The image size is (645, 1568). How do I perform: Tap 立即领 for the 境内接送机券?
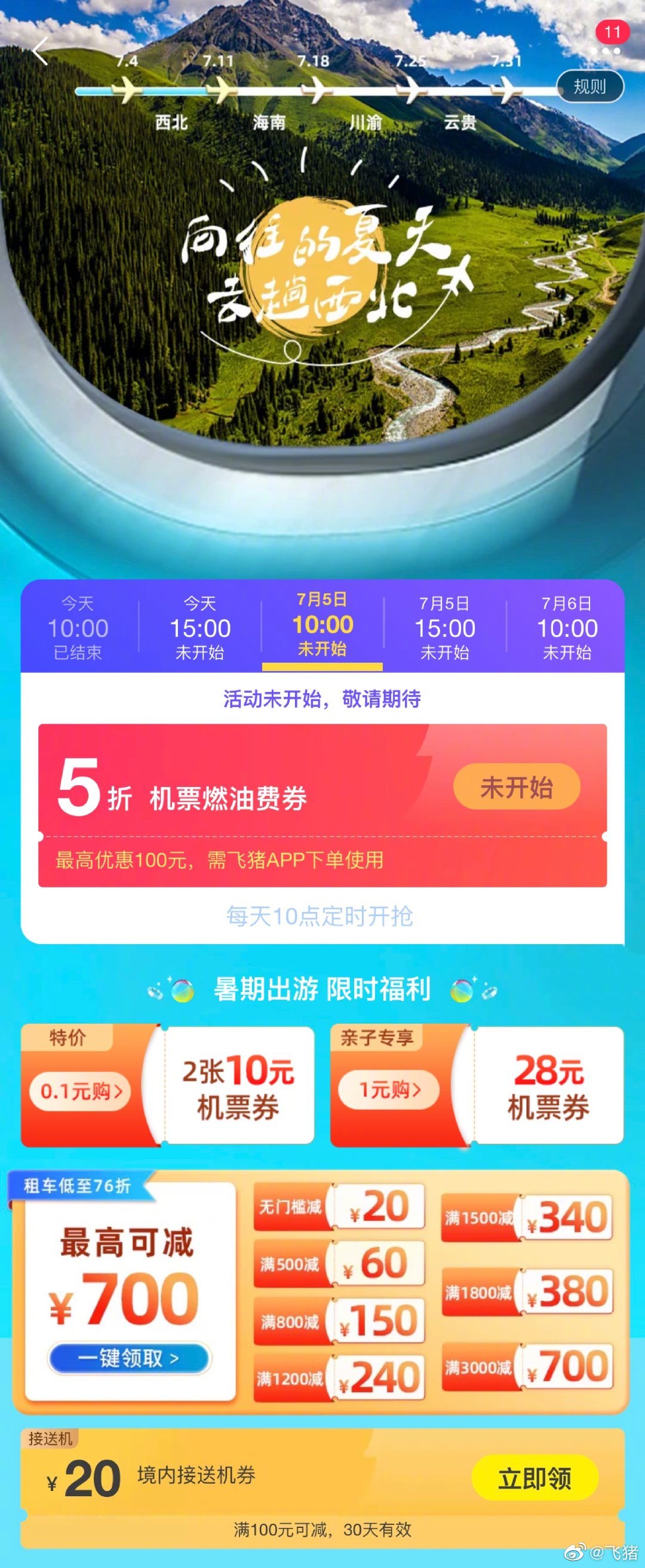[535, 1478]
